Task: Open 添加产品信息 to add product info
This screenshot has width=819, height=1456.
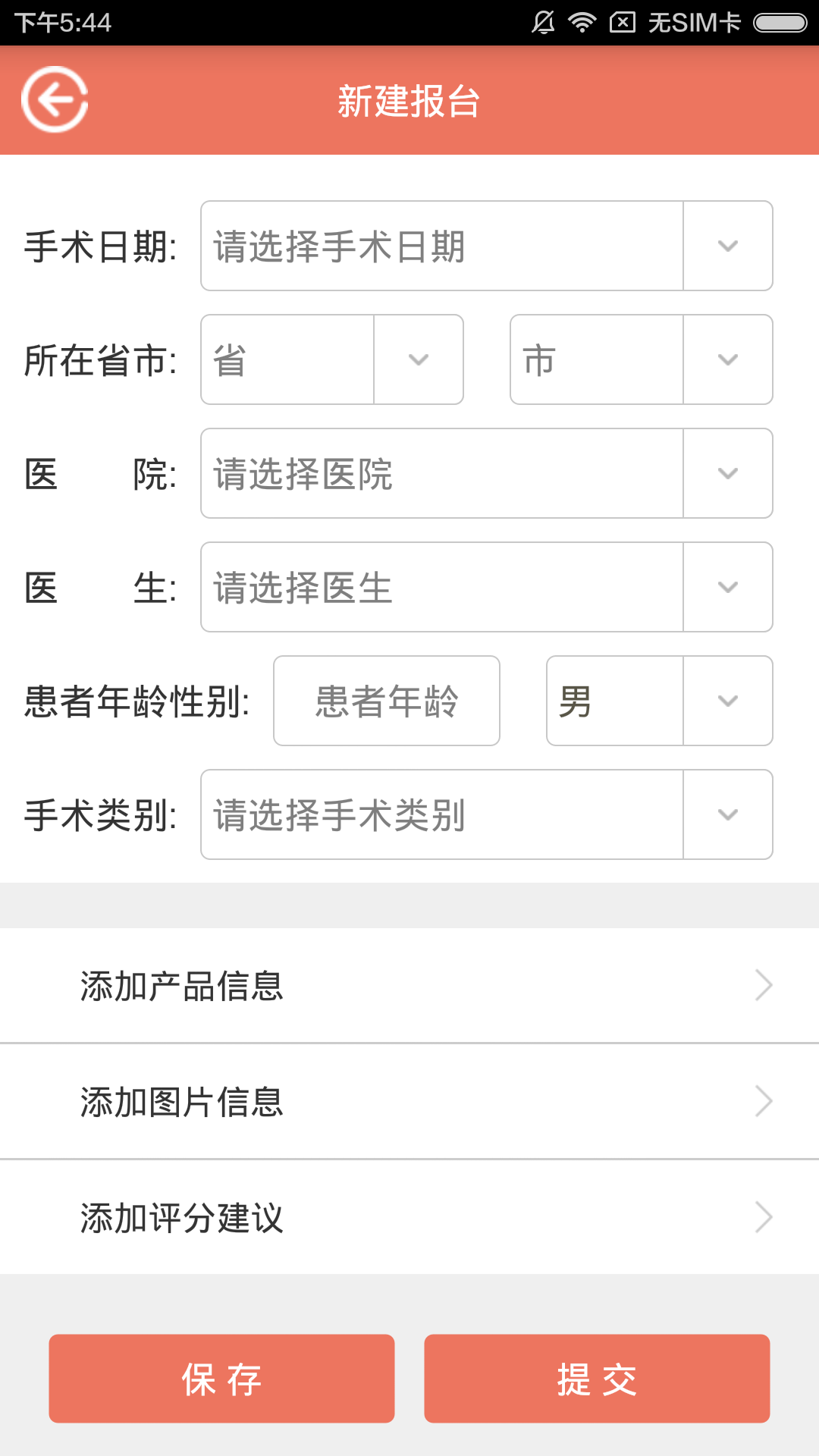Action: pyautogui.click(x=409, y=986)
